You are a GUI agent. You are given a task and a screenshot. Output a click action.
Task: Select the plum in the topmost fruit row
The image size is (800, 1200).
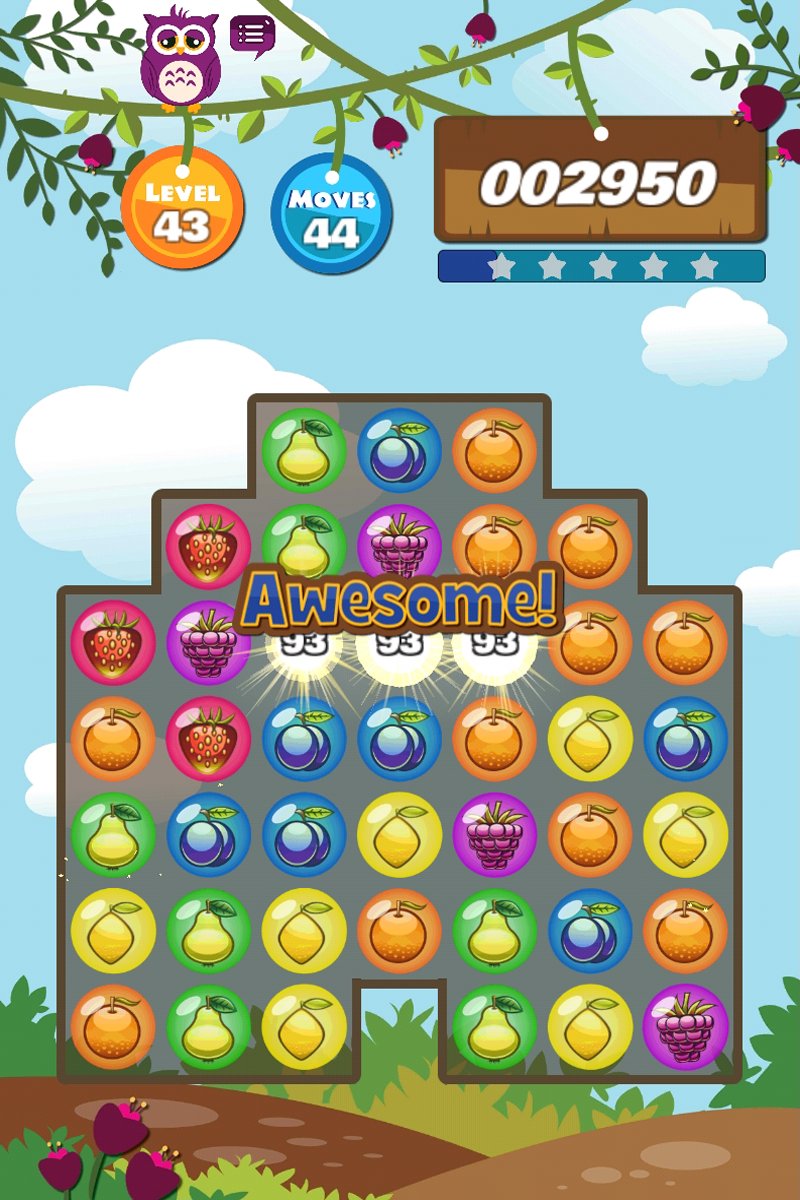coord(399,450)
